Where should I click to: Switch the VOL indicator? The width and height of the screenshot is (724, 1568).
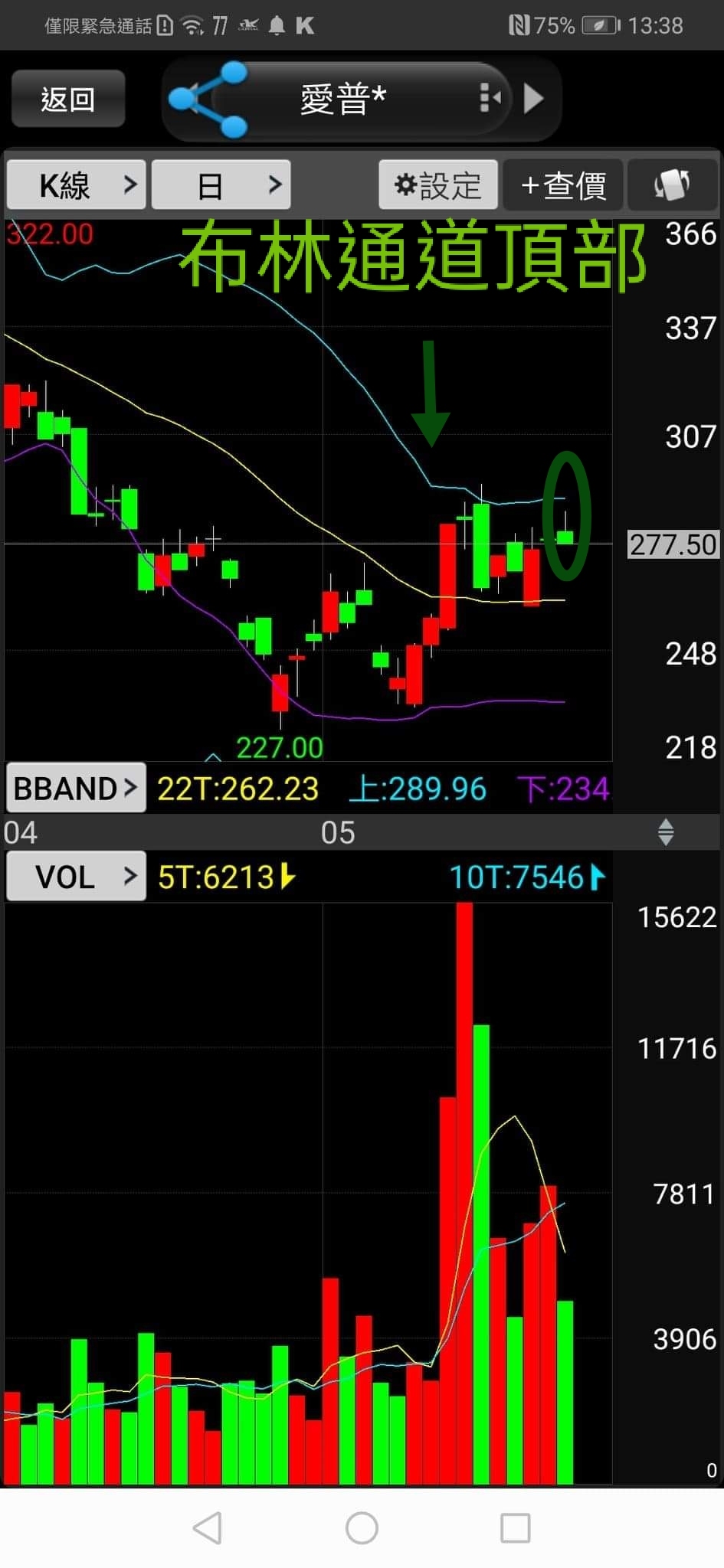point(75,877)
